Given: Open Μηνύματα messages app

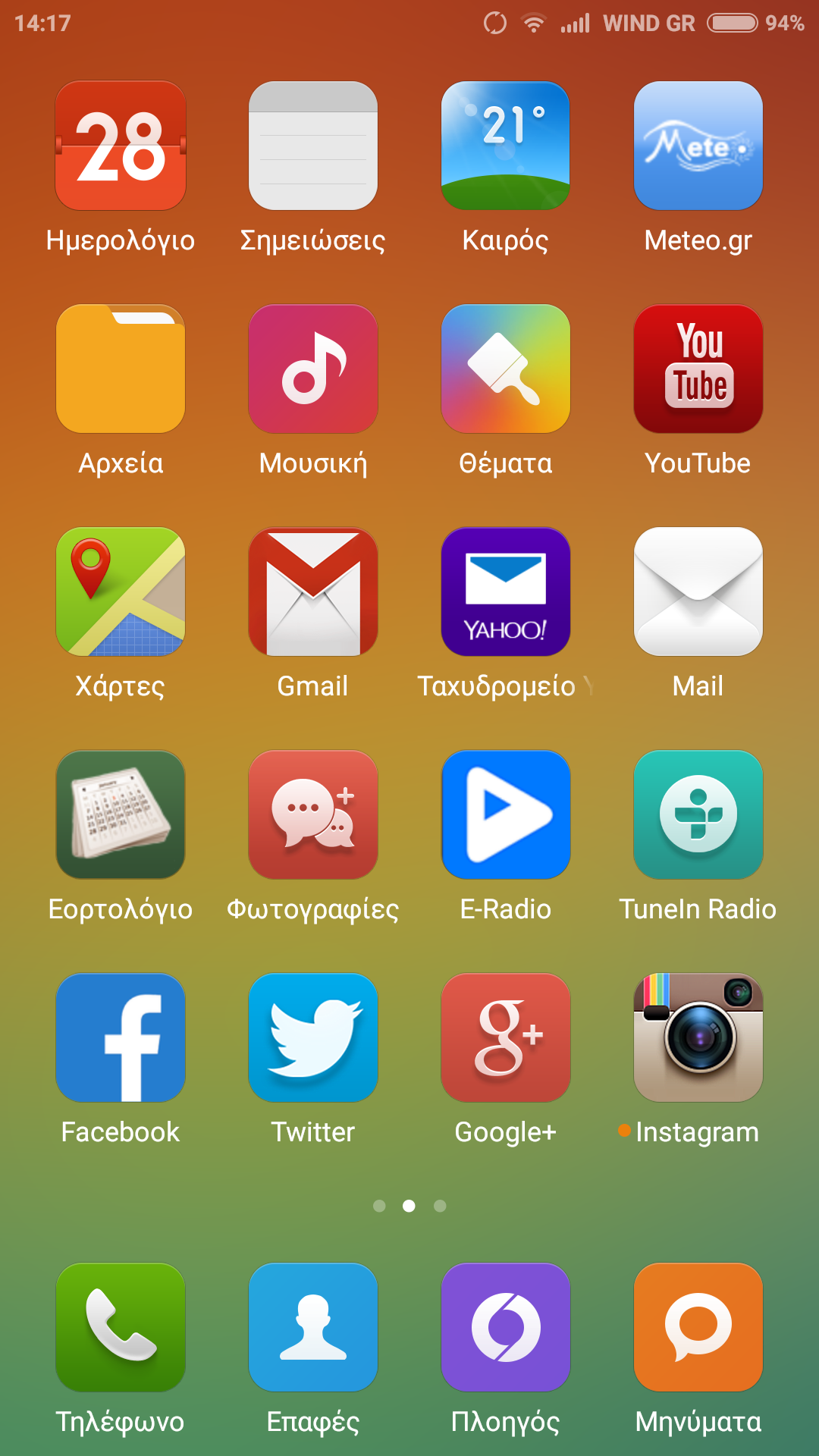Looking at the screenshot, I should point(698,1327).
